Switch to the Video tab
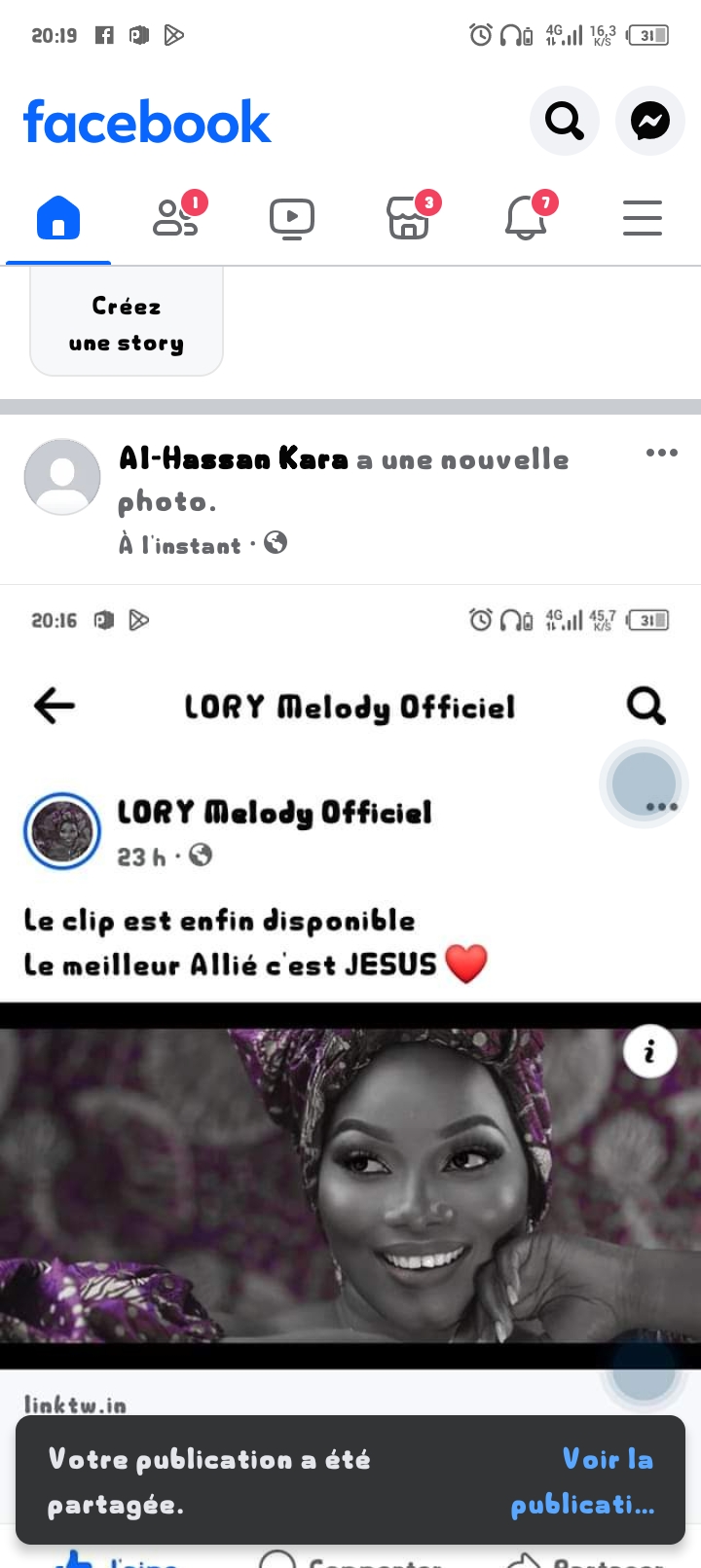The height and width of the screenshot is (1568, 701). click(291, 218)
